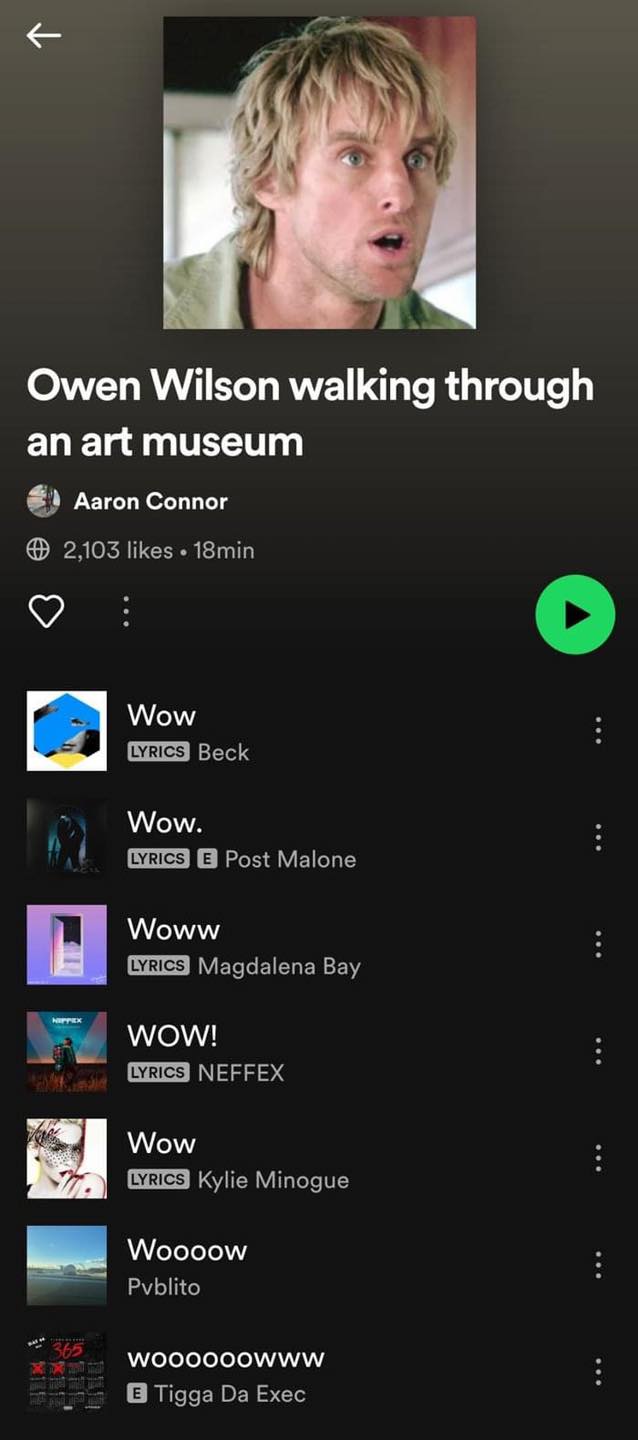
Task: Open more options for Pvblito's Woooow
Action: [598, 1265]
